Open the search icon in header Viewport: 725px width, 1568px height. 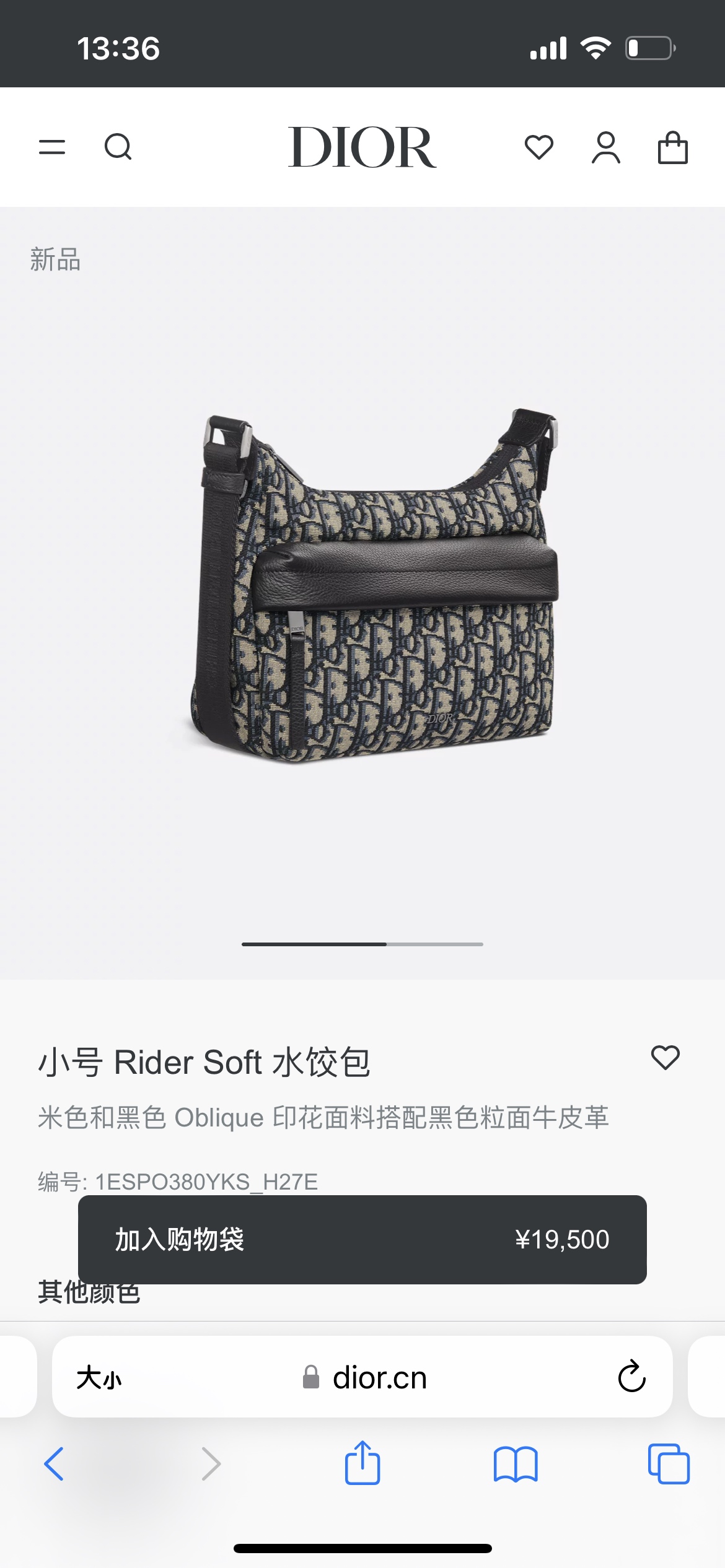coord(118,147)
